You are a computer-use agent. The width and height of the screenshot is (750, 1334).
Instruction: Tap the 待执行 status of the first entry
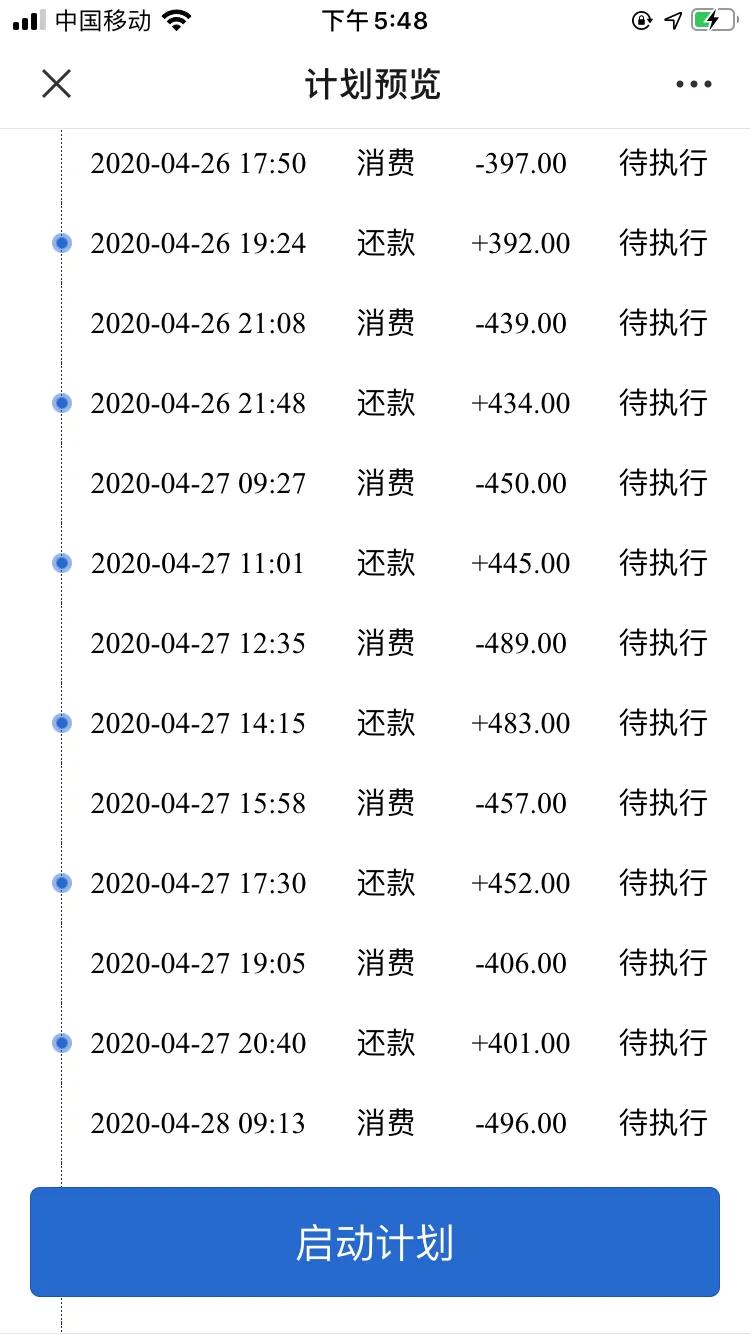point(661,162)
